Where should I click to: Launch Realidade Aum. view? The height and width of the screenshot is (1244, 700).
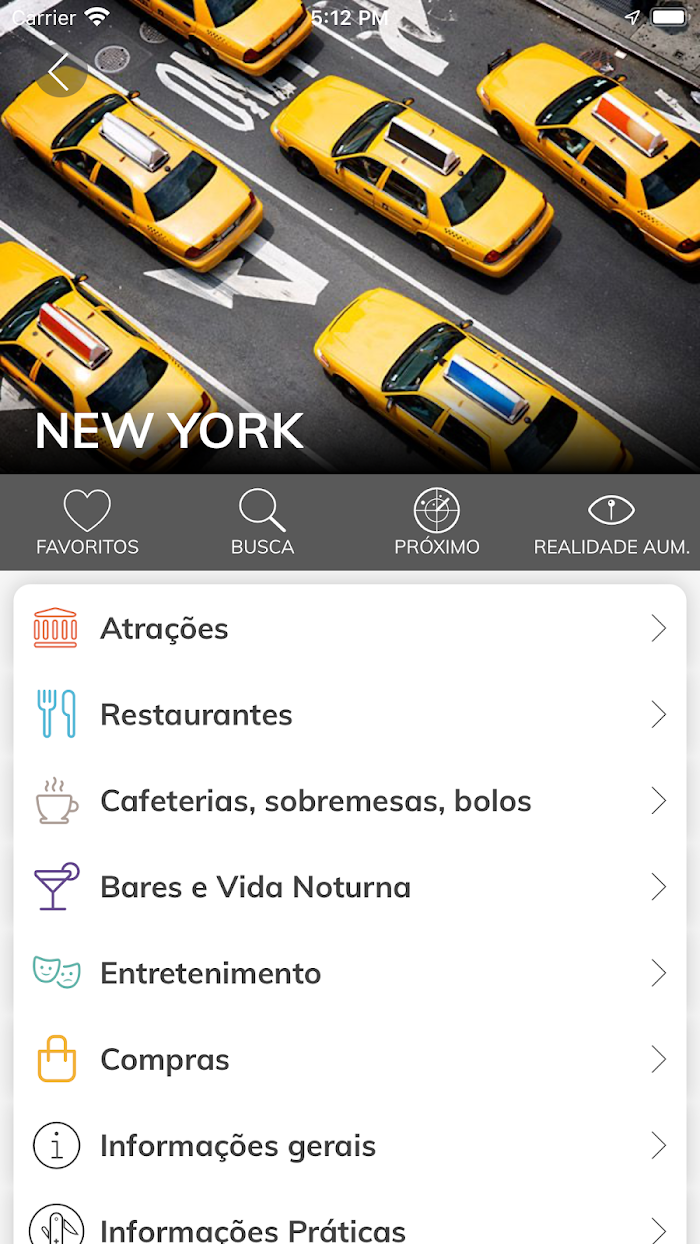(x=612, y=523)
